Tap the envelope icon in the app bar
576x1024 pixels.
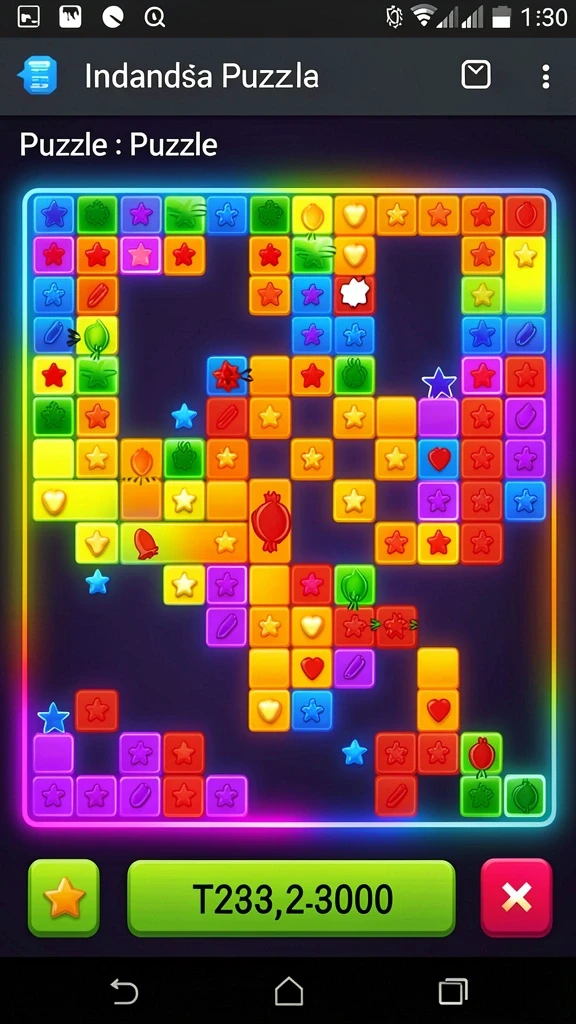pyautogui.click(x=476, y=75)
